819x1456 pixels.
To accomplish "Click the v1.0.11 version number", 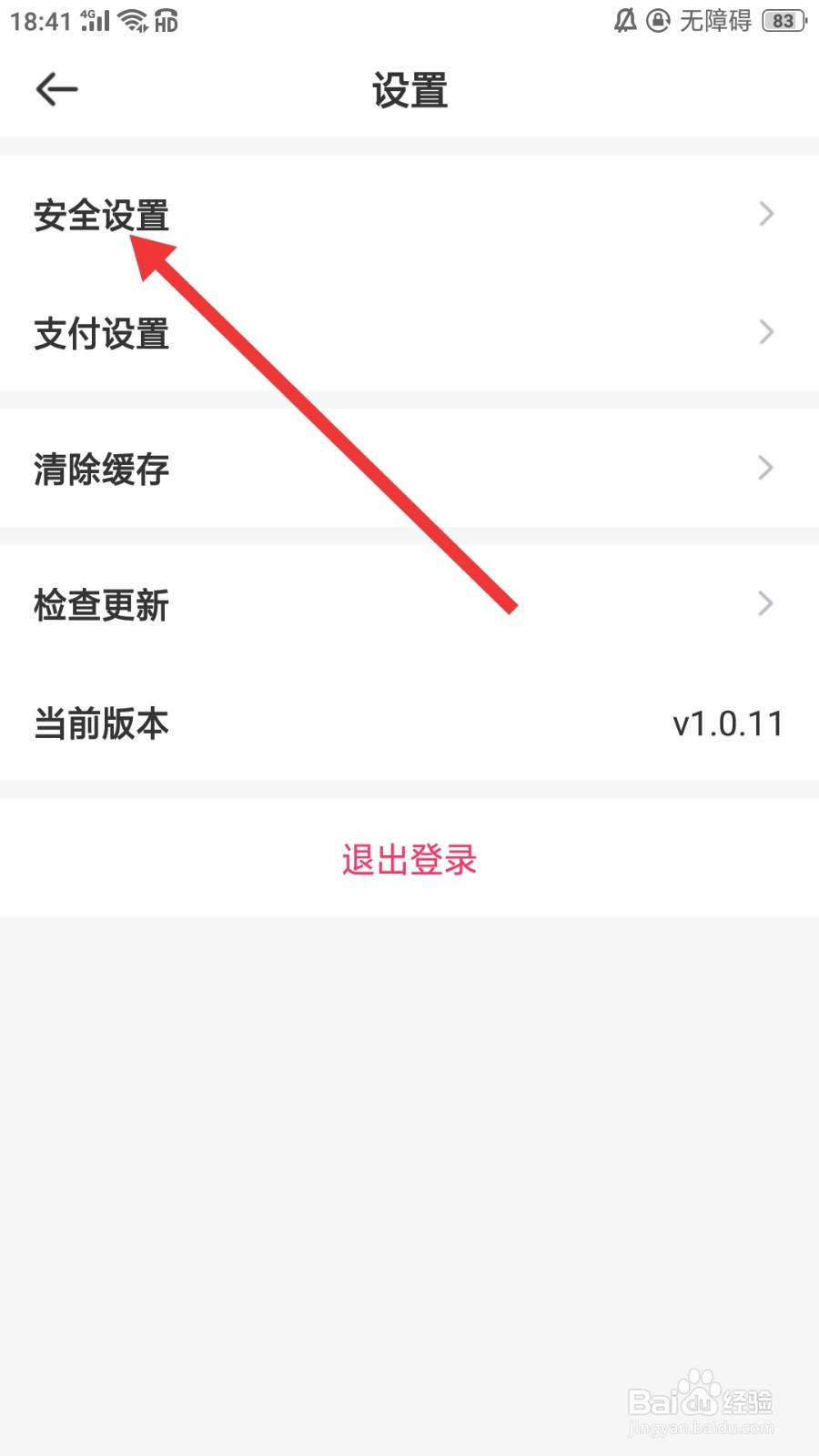I will [726, 723].
